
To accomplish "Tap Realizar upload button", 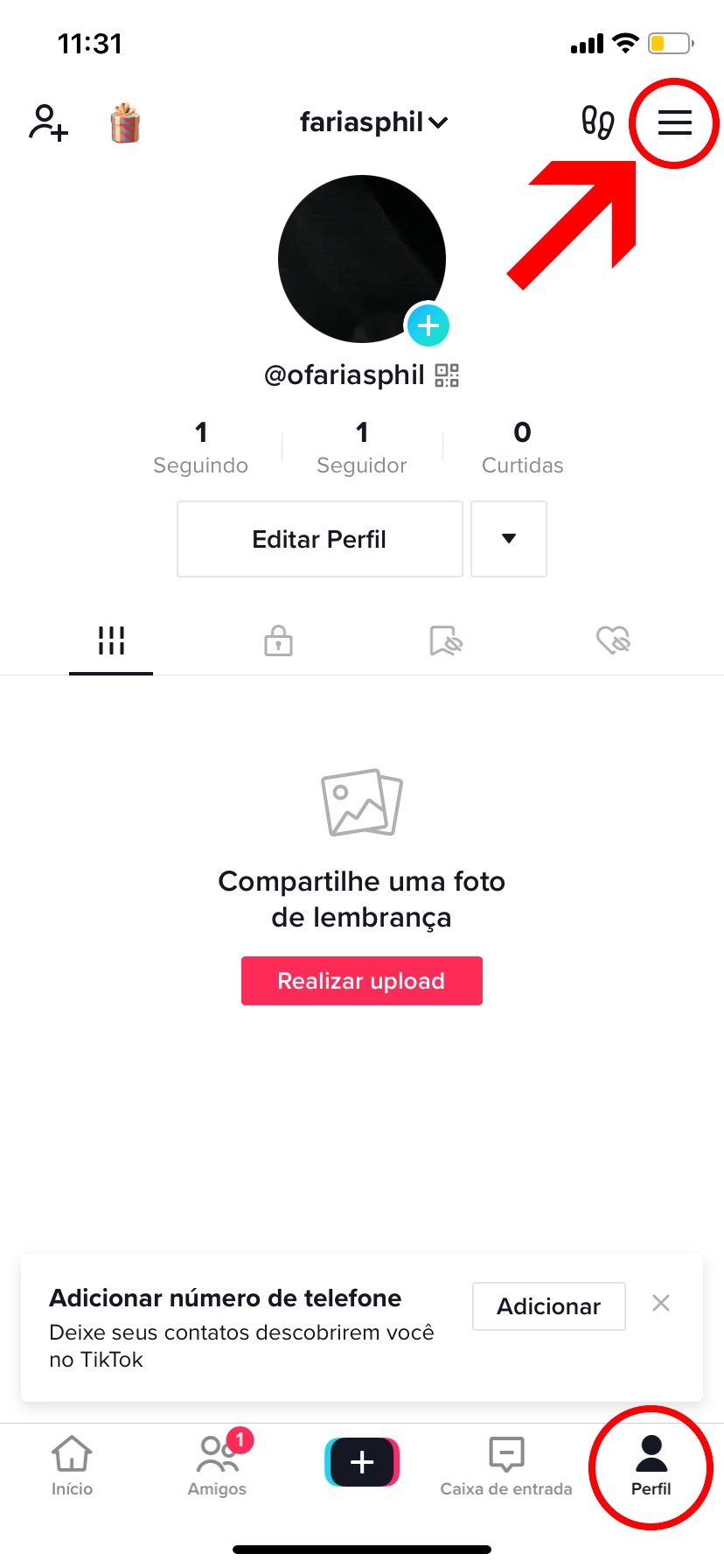I will pyautogui.click(x=361, y=981).
